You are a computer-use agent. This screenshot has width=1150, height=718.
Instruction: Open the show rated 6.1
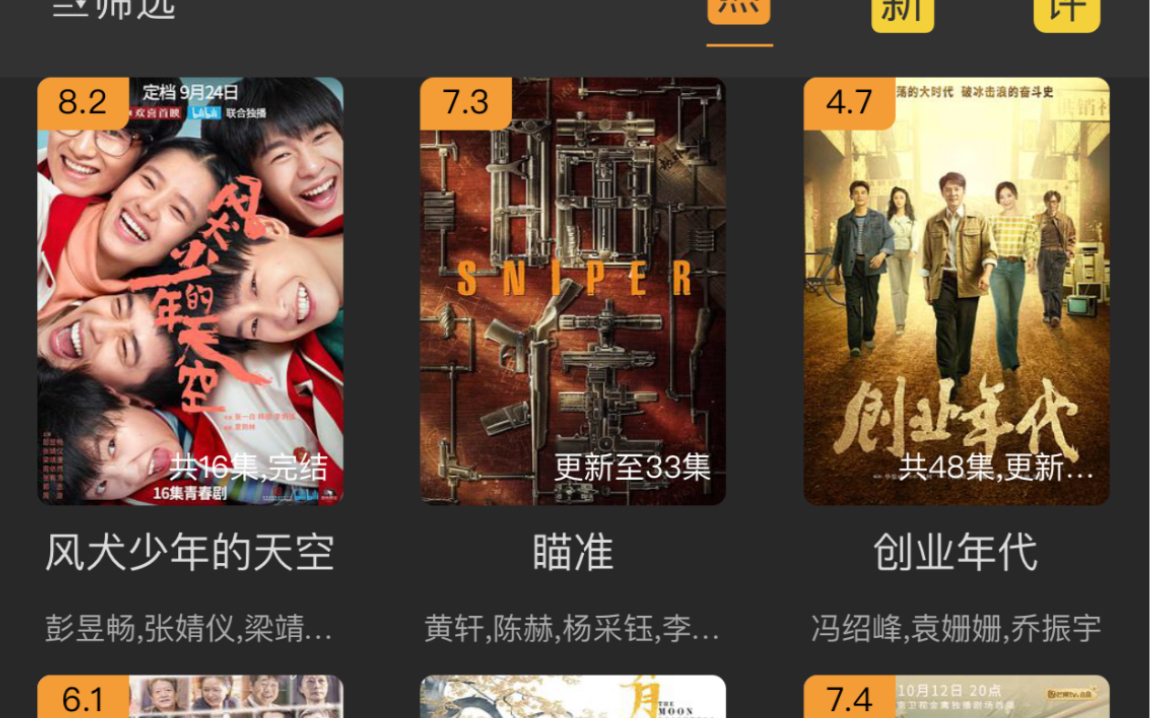(x=190, y=697)
